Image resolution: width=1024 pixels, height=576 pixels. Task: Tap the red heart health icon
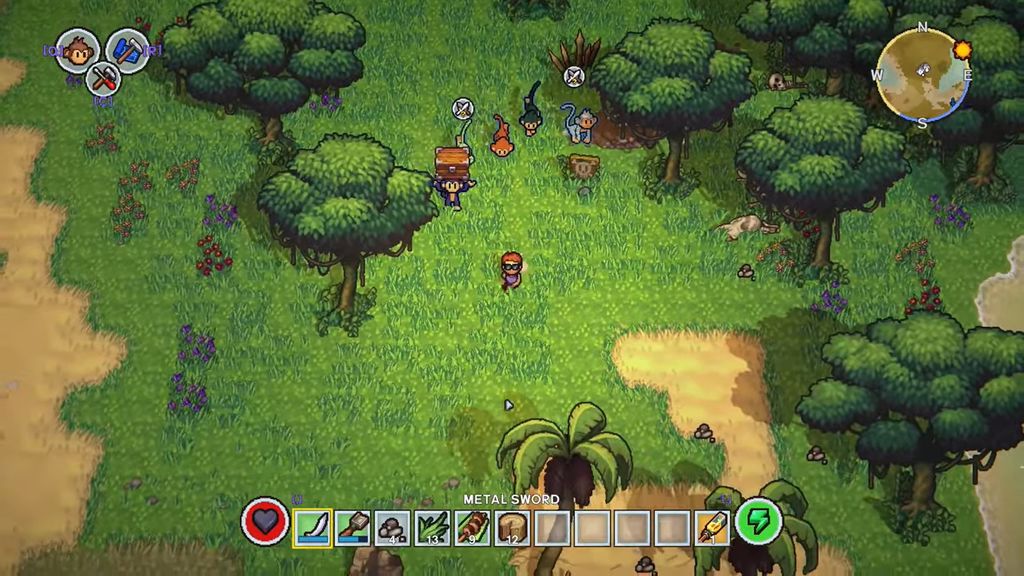point(265,523)
